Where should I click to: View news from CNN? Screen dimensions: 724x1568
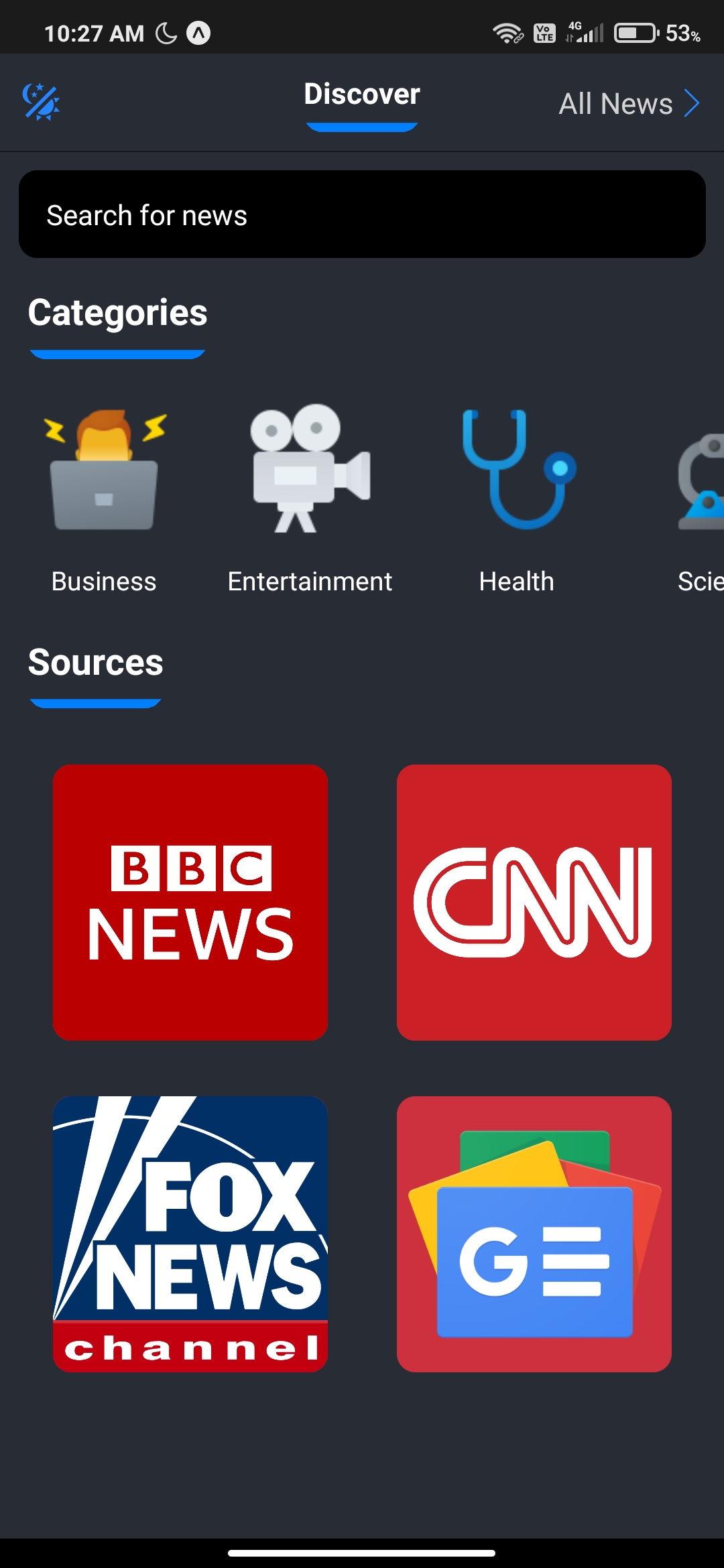[534, 903]
